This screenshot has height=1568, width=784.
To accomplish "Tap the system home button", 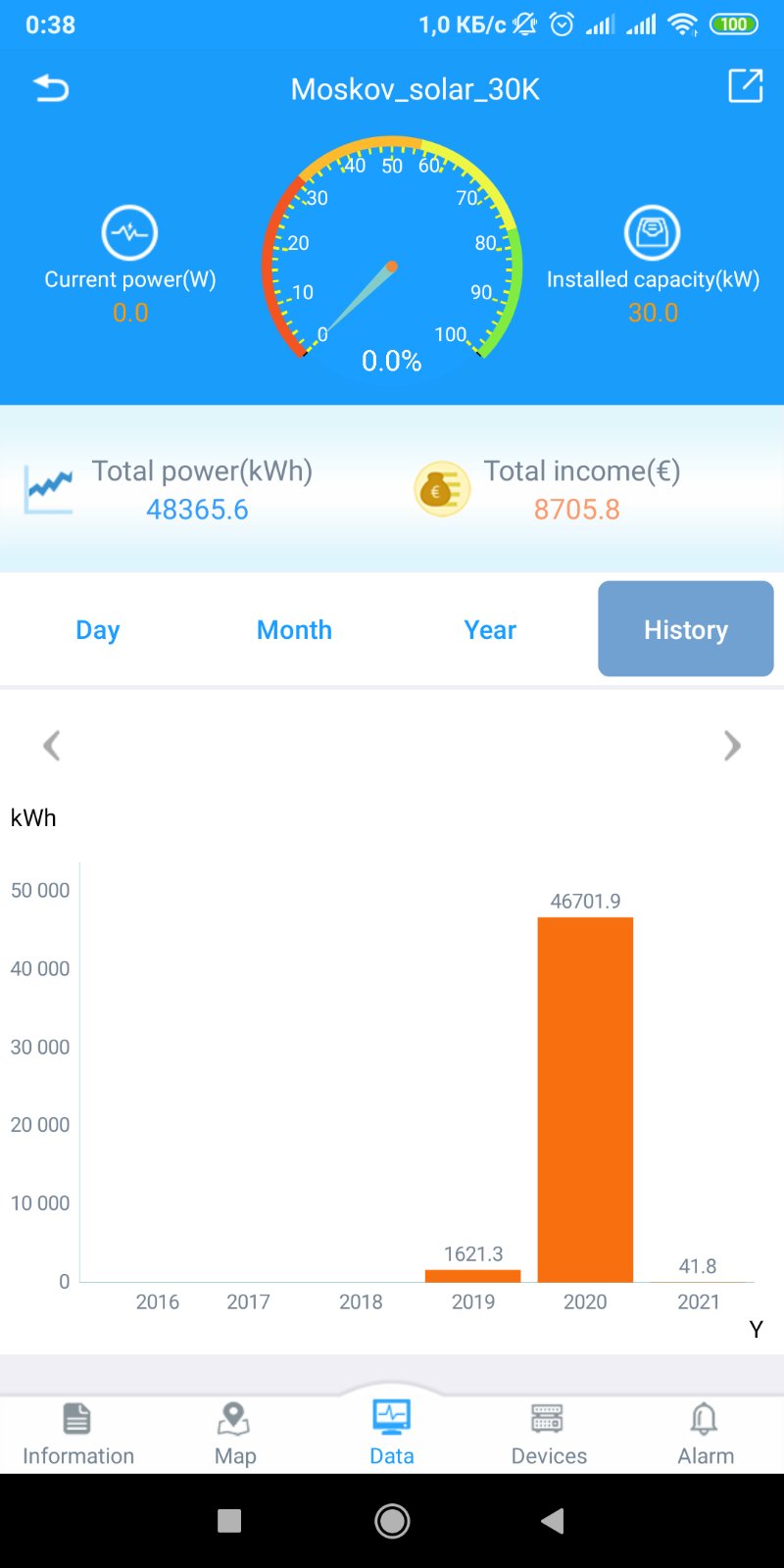I will pyautogui.click(x=392, y=1521).
